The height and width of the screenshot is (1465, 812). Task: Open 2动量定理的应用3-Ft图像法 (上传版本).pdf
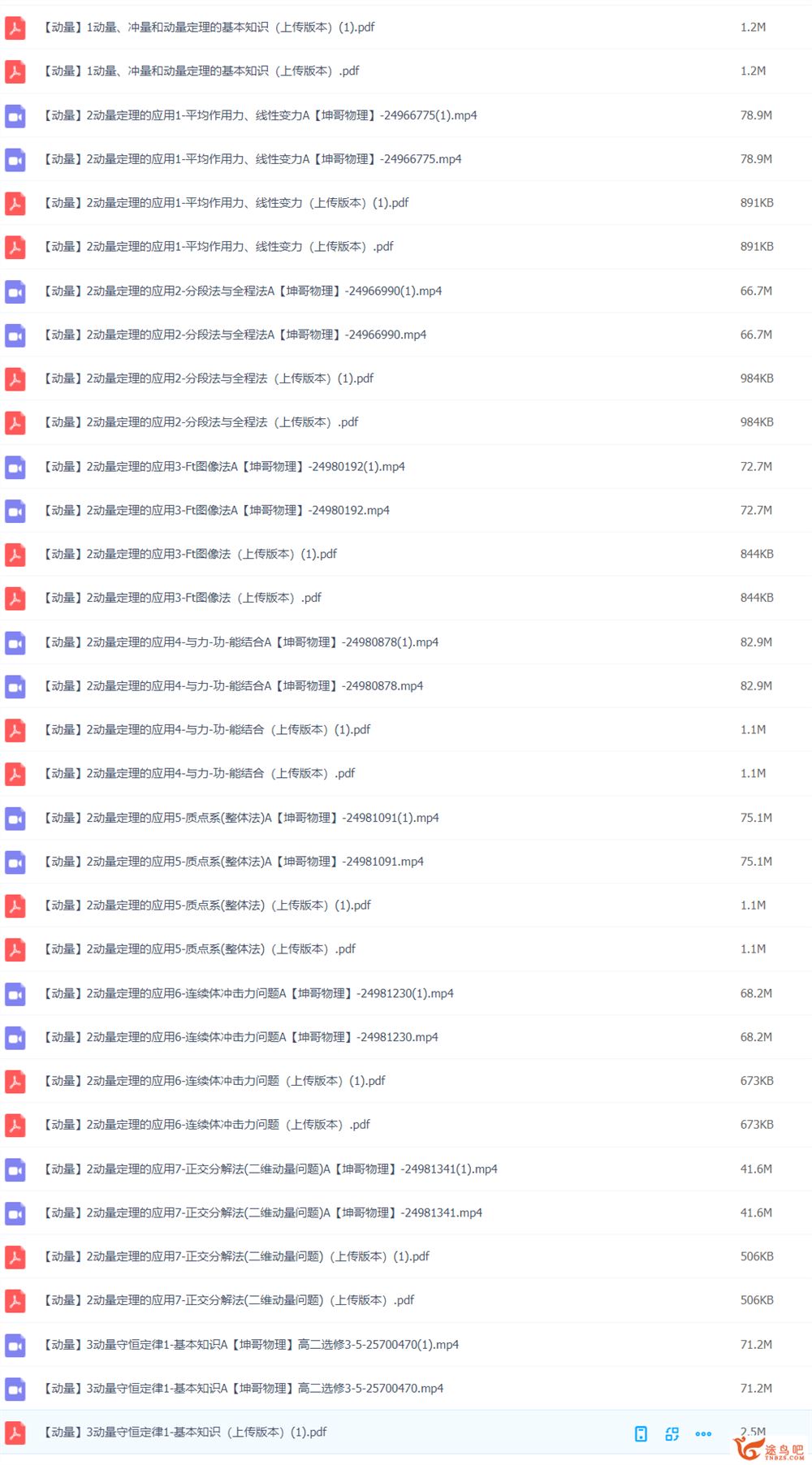(x=183, y=598)
